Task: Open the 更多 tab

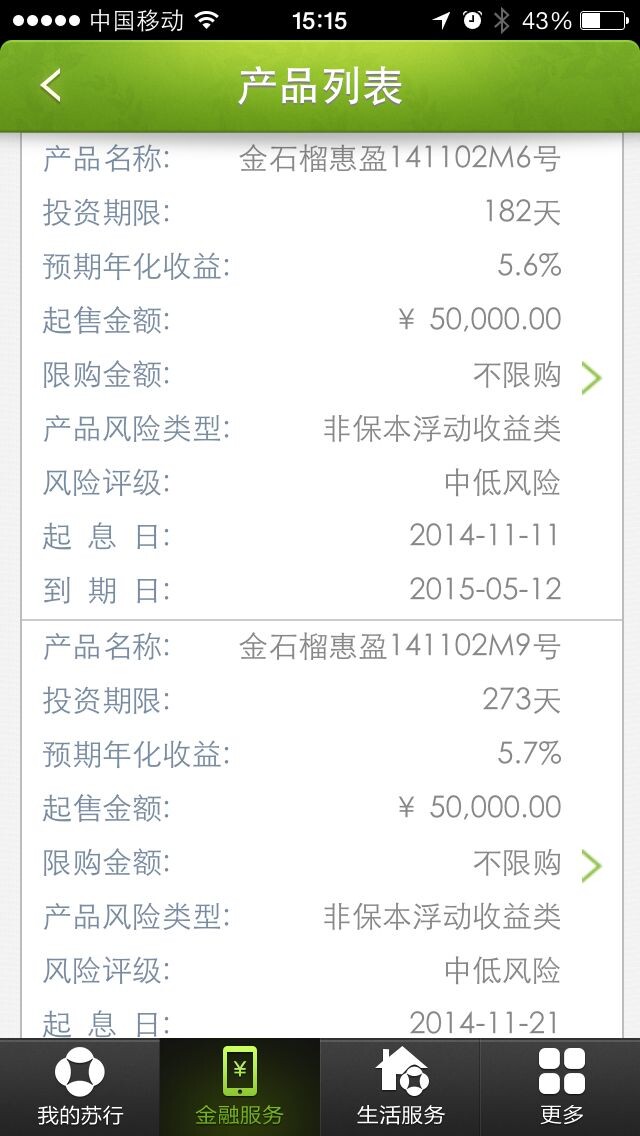Action: tap(561, 1087)
